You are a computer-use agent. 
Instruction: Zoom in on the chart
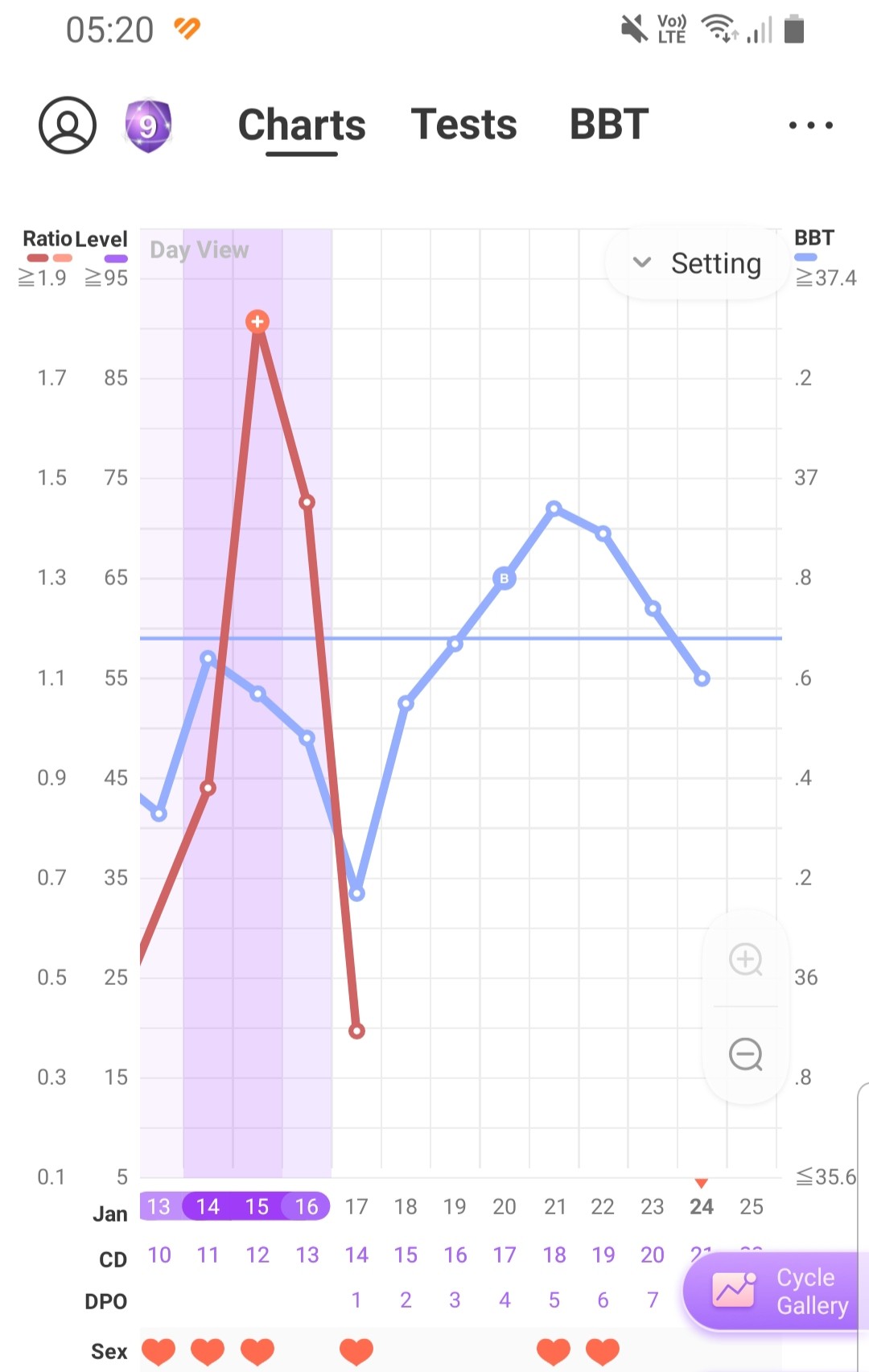746,959
